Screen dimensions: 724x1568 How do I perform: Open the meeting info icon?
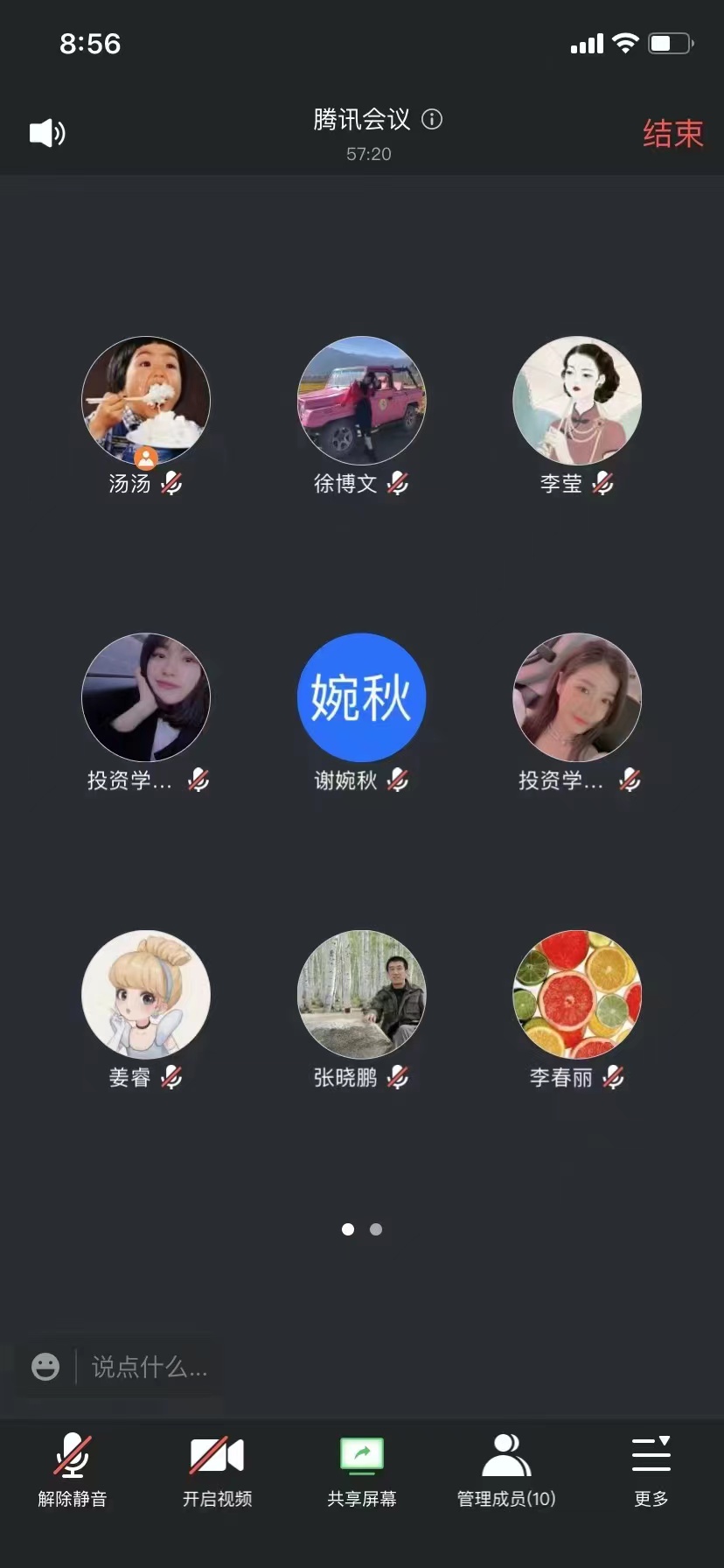(x=432, y=119)
